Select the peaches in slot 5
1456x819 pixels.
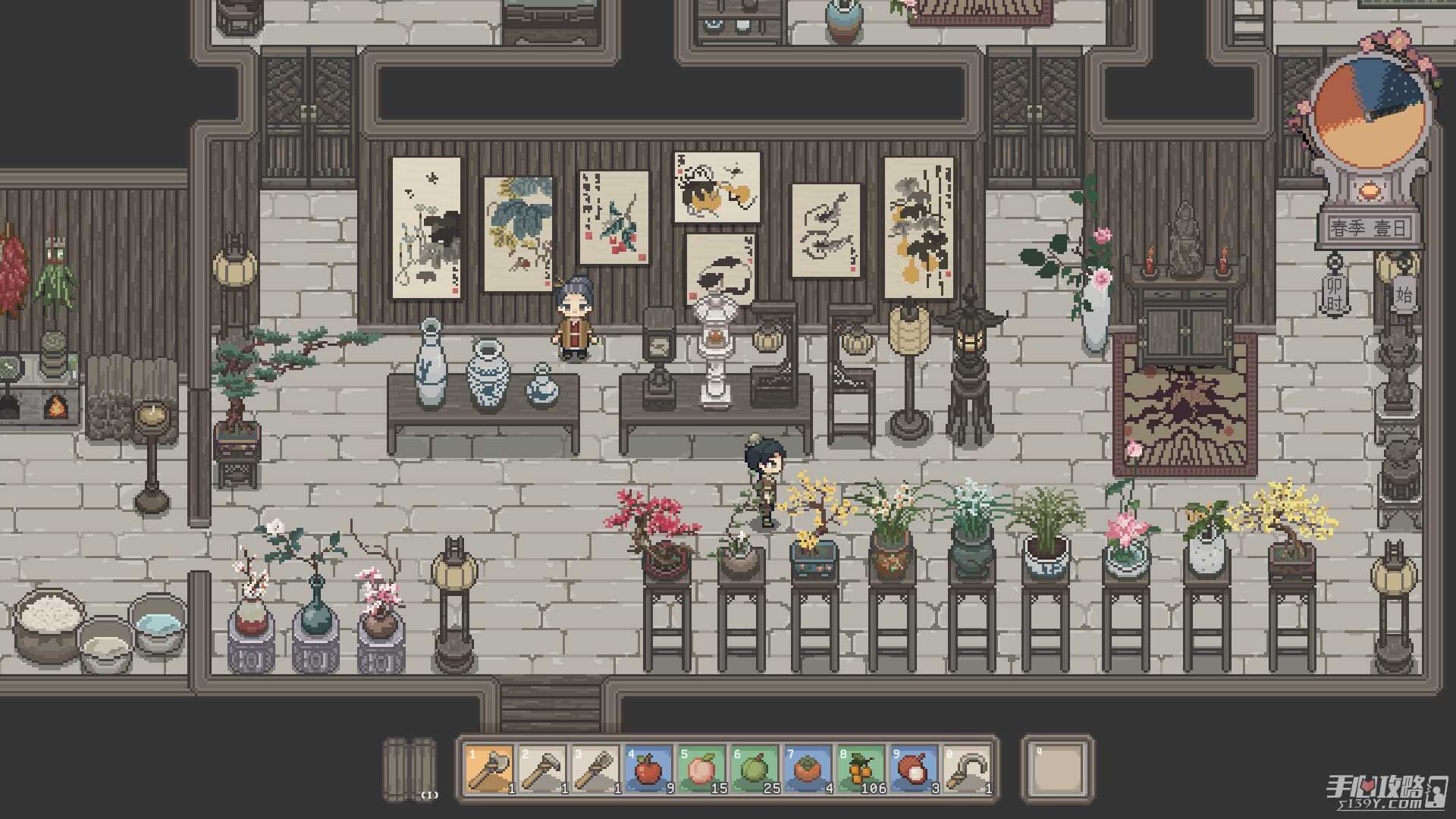click(702, 770)
